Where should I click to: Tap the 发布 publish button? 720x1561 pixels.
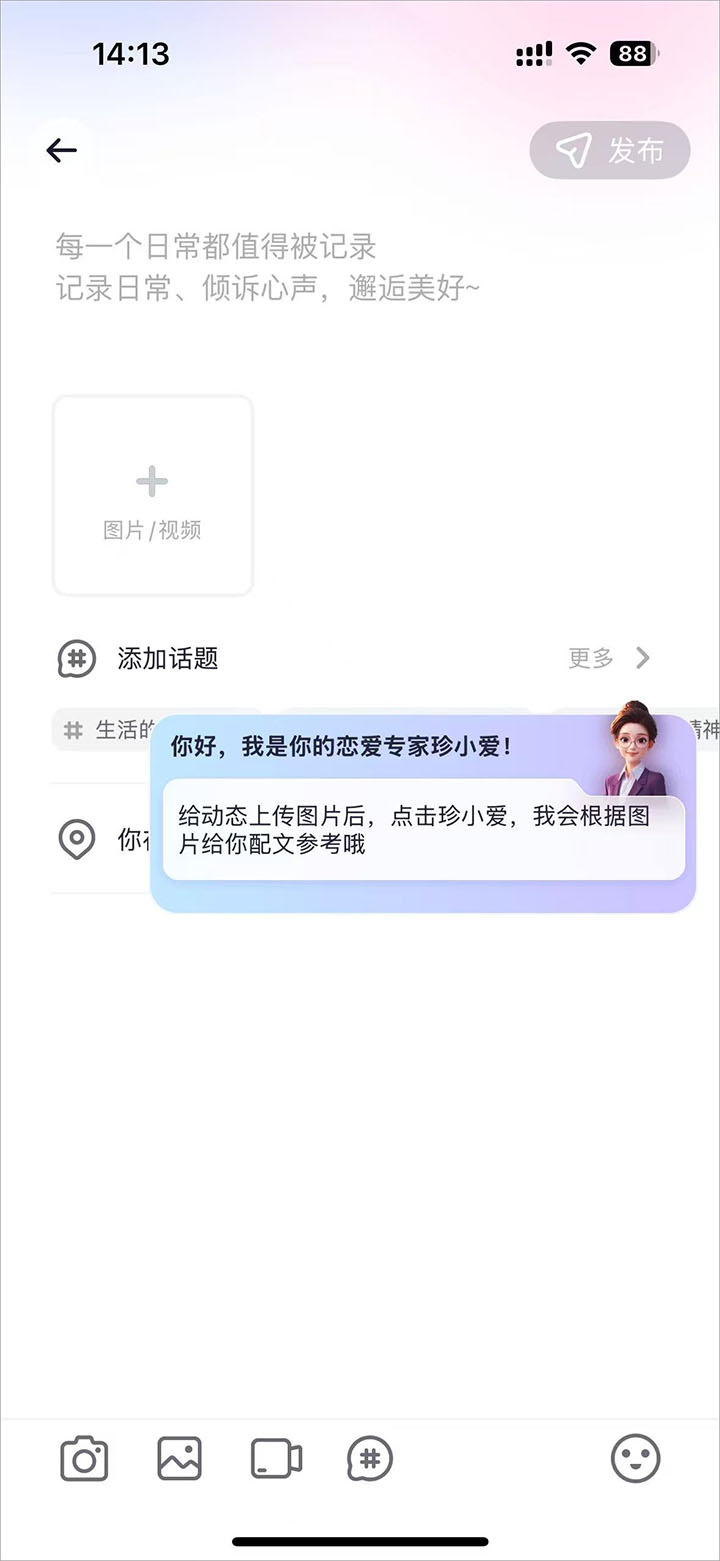[610, 151]
